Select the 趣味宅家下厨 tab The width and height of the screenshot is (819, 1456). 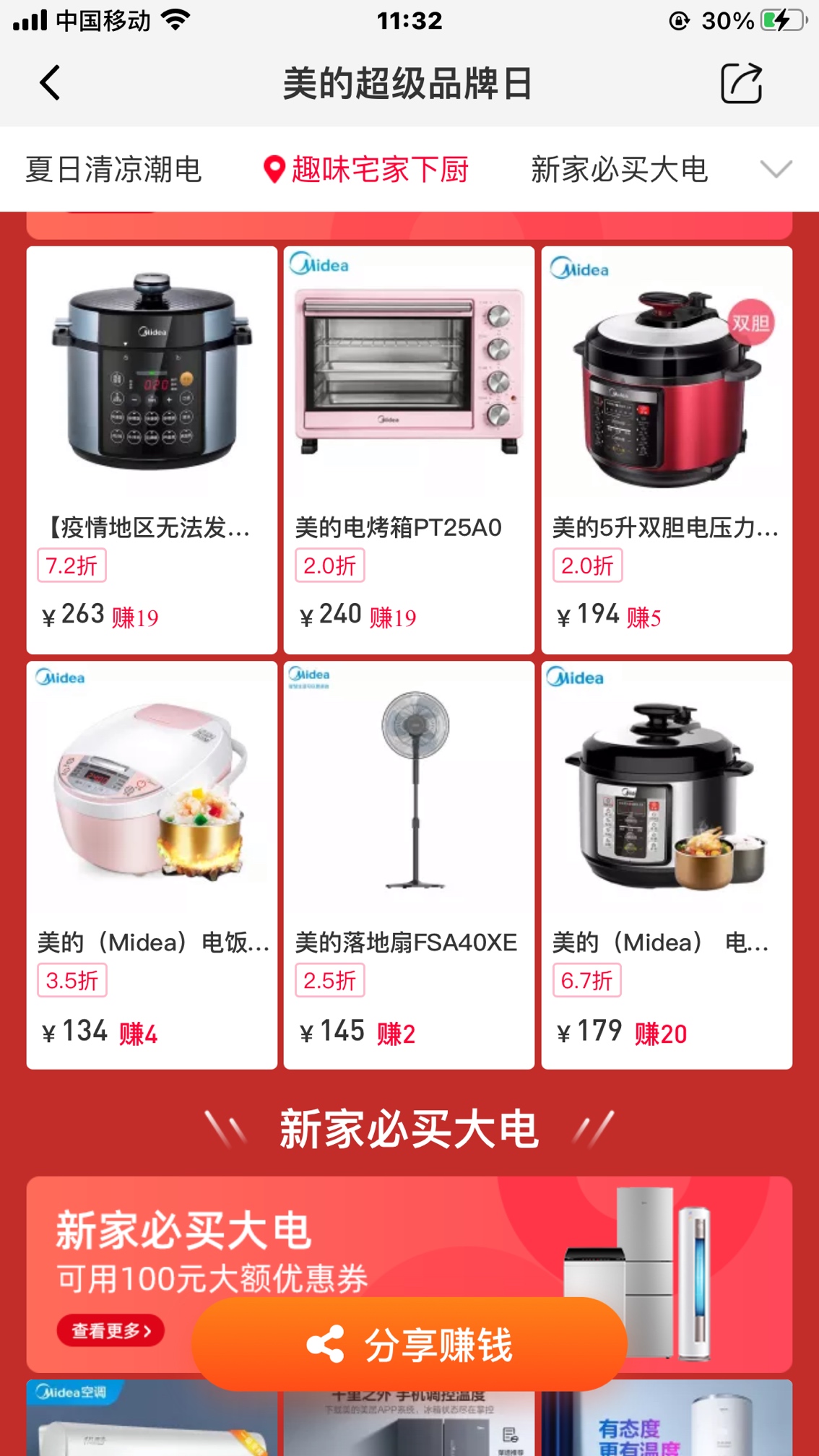366,170
